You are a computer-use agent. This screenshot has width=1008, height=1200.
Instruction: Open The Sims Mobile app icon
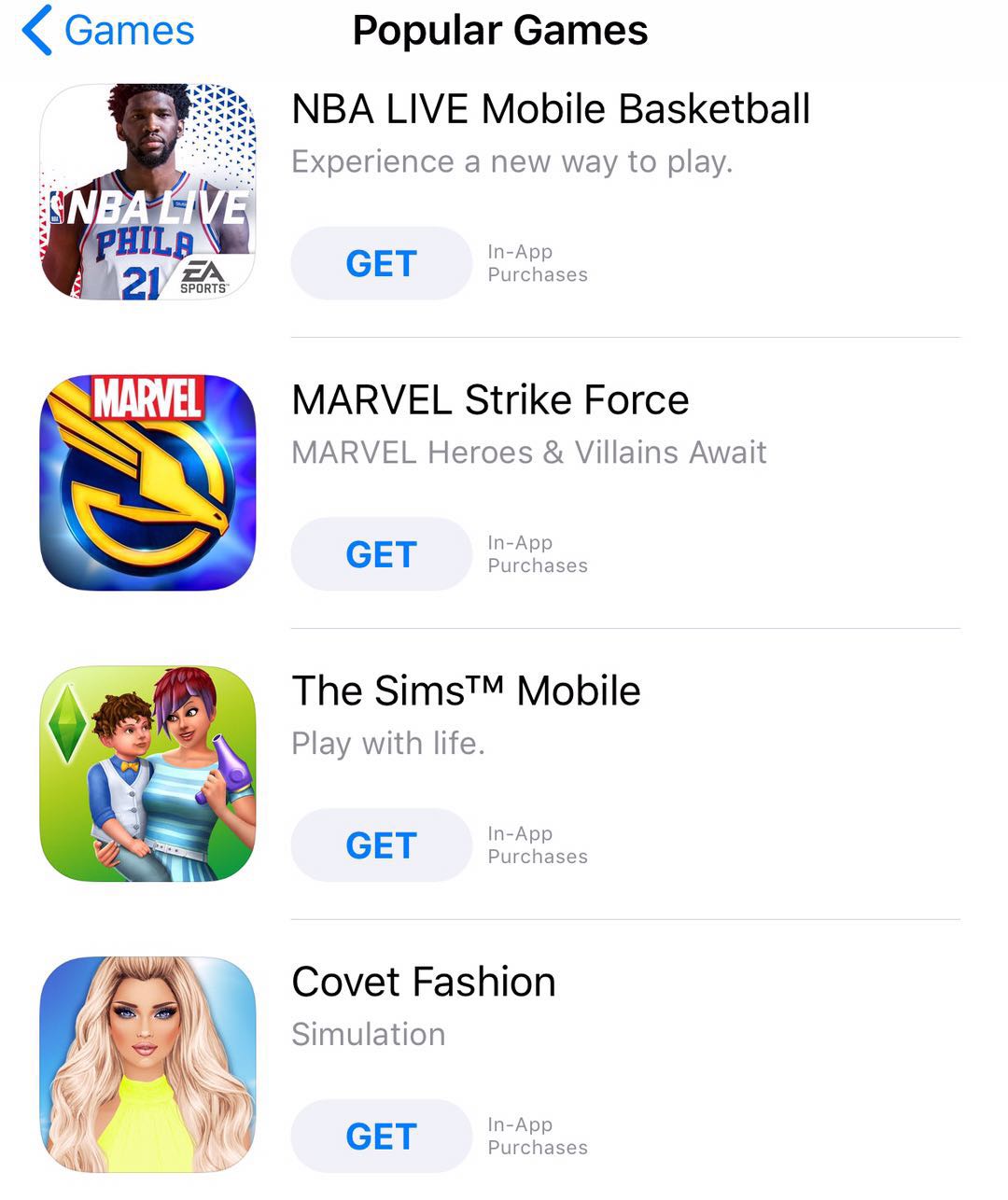(x=147, y=774)
